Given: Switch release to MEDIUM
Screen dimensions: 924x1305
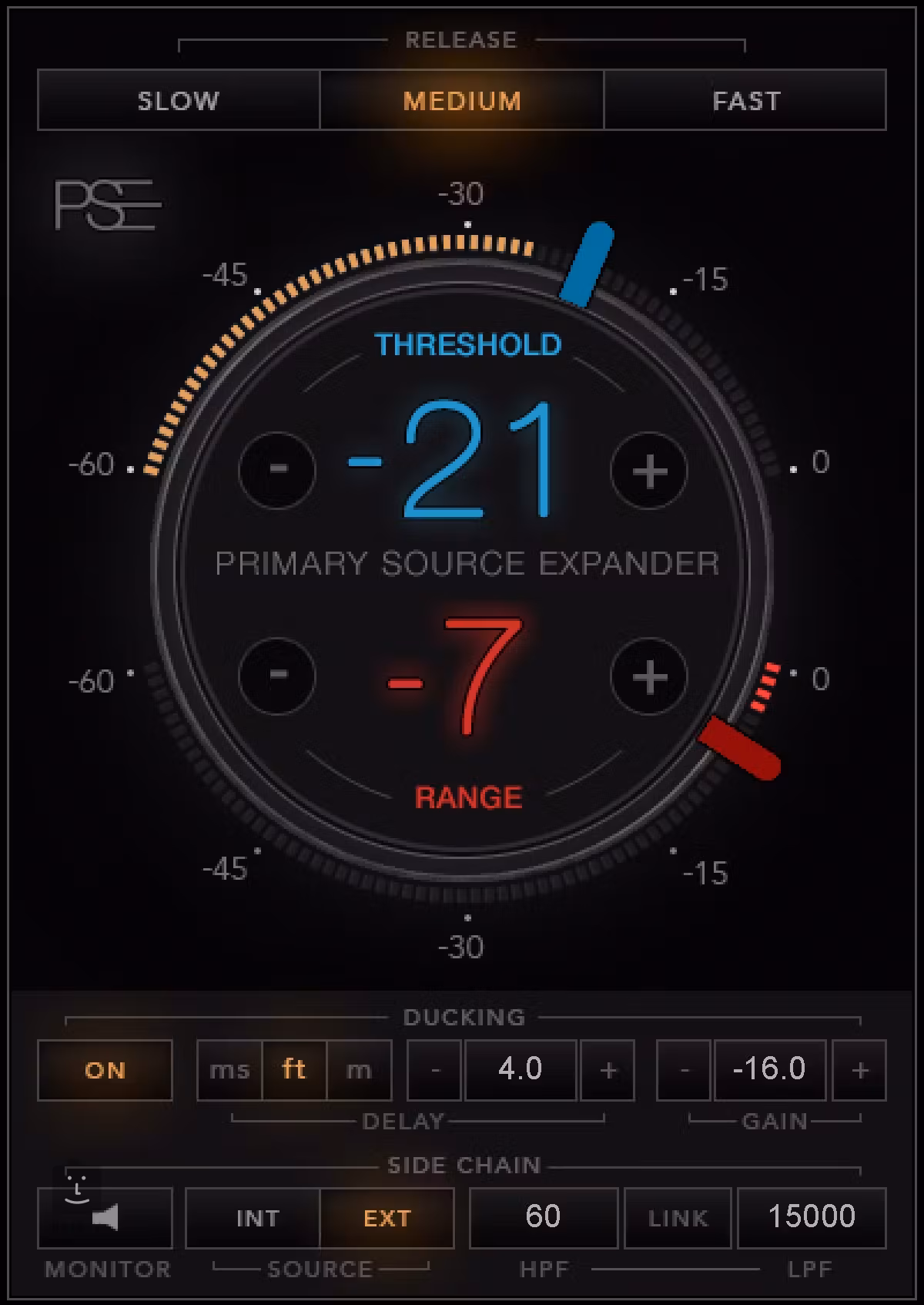Looking at the screenshot, I should click(x=462, y=100).
